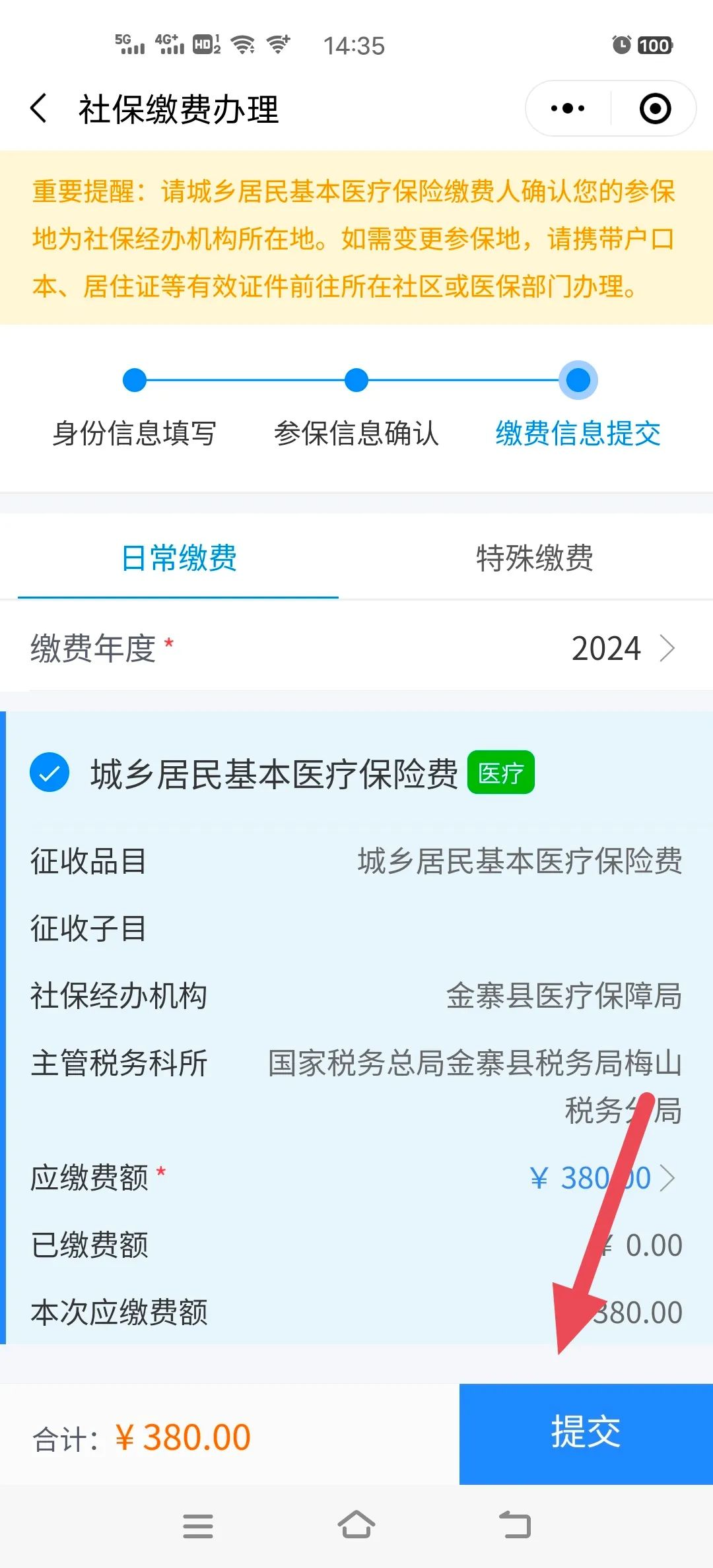713x1568 pixels.
Task: Switch to 特殊缴费 tab
Action: pos(534,558)
